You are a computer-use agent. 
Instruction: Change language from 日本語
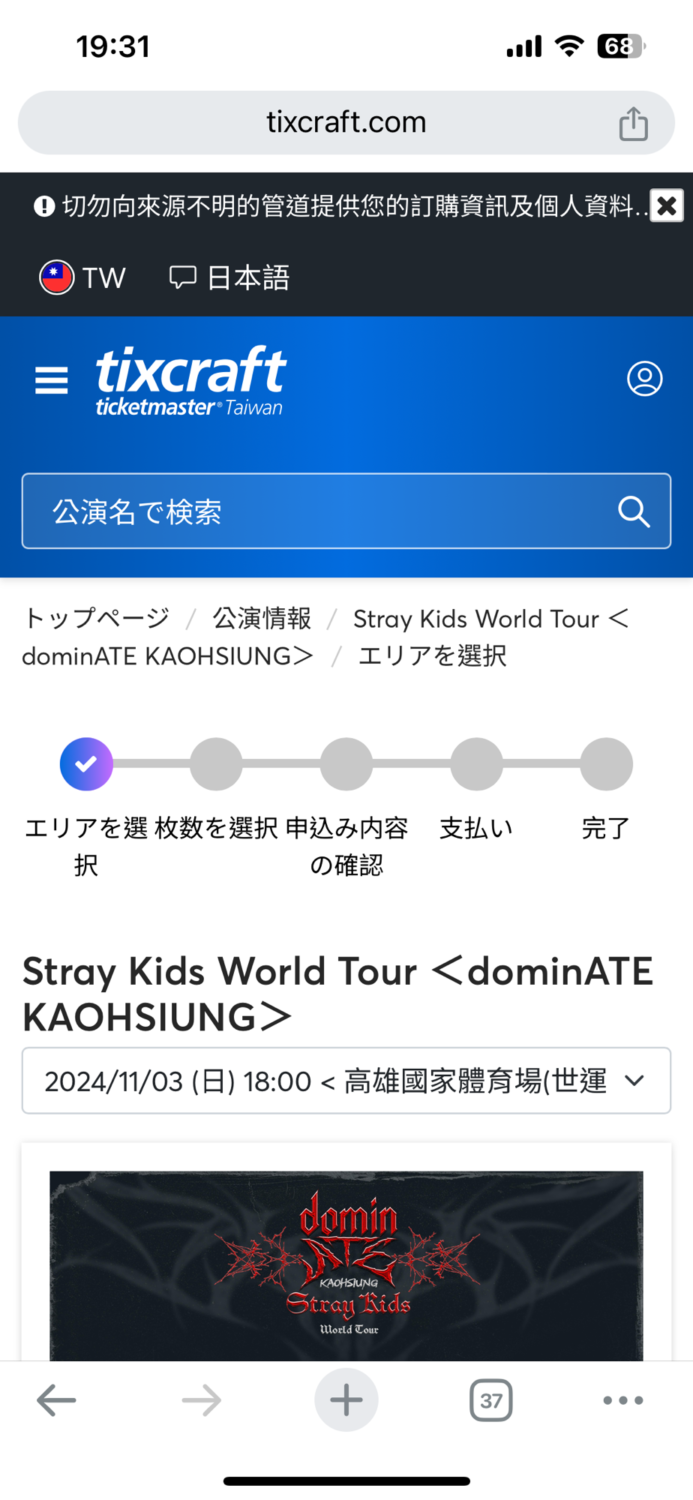(230, 277)
